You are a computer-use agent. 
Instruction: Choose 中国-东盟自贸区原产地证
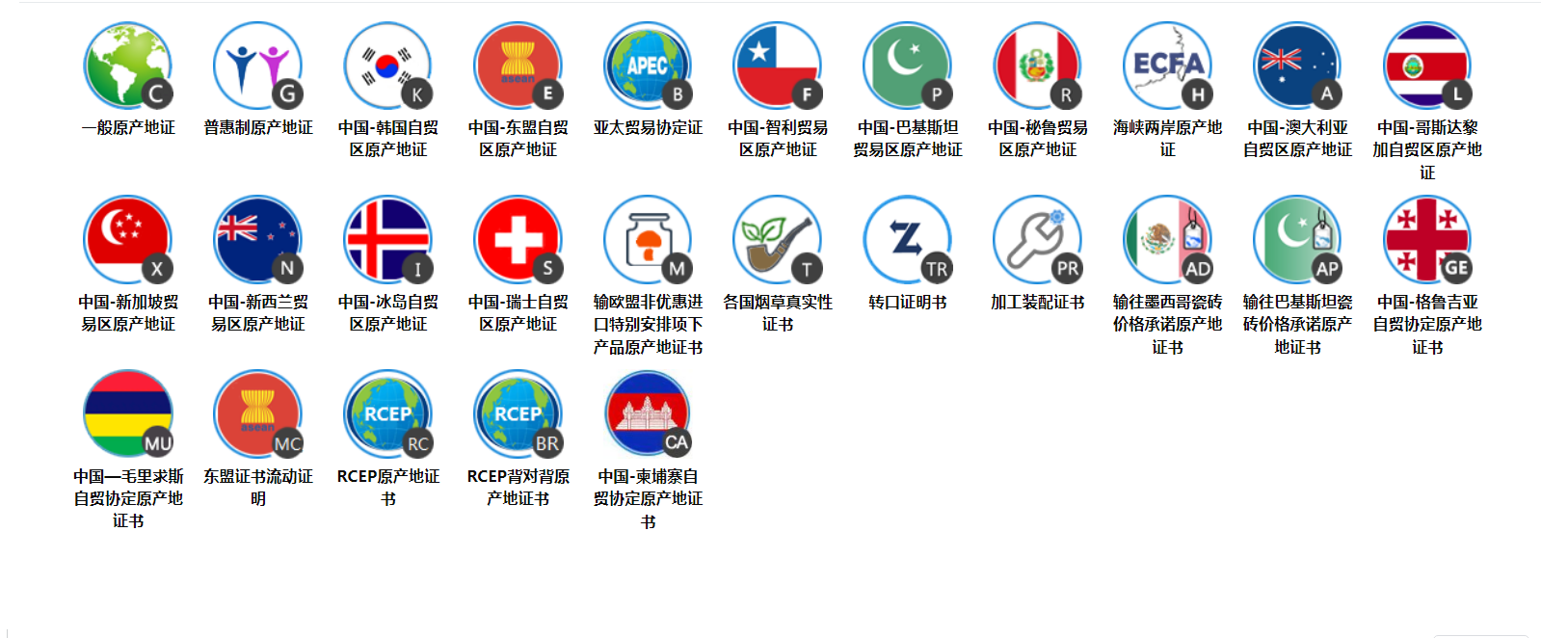(x=518, y=66)
